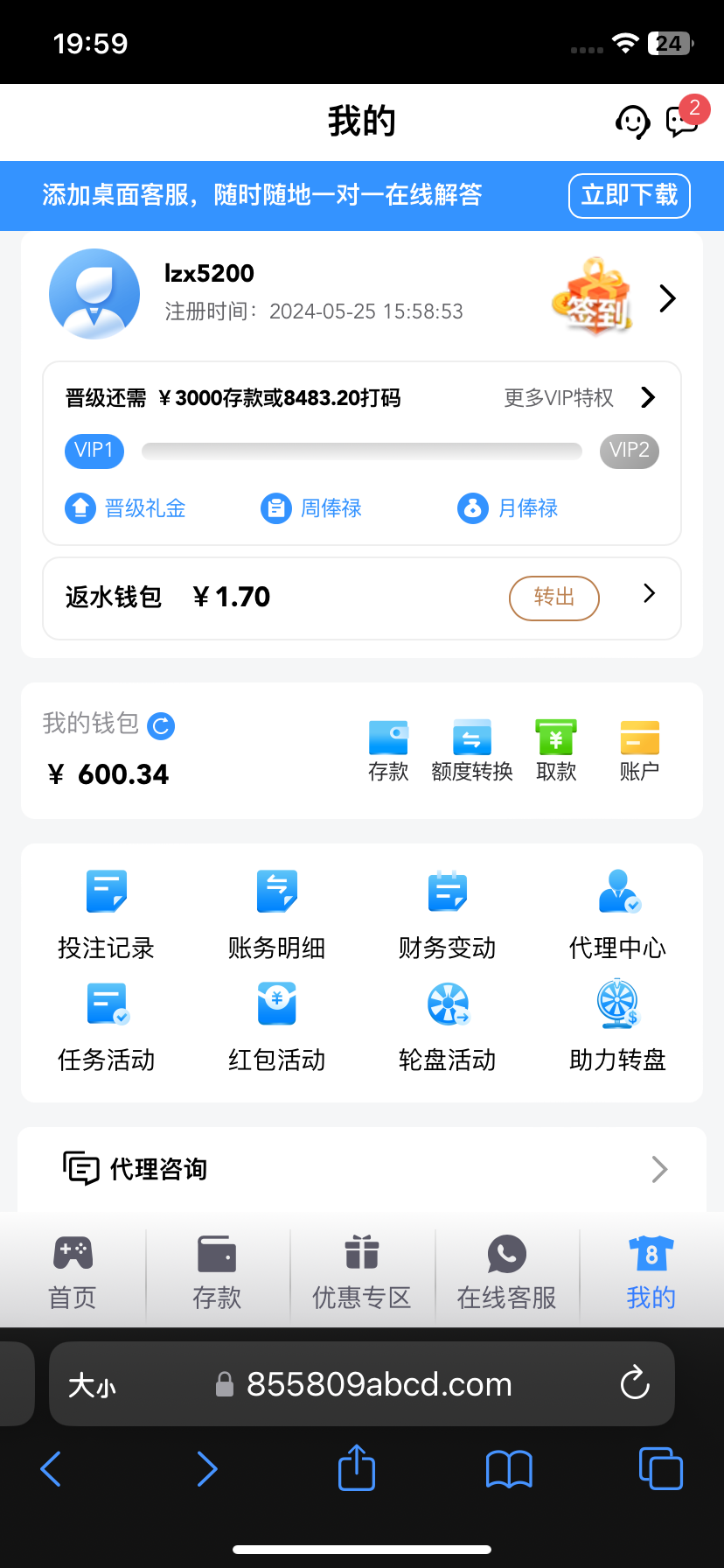Switch to the 首页 tab
Image resolution: width=724 pixels, height=1568 pixels.
(73, 1273)
